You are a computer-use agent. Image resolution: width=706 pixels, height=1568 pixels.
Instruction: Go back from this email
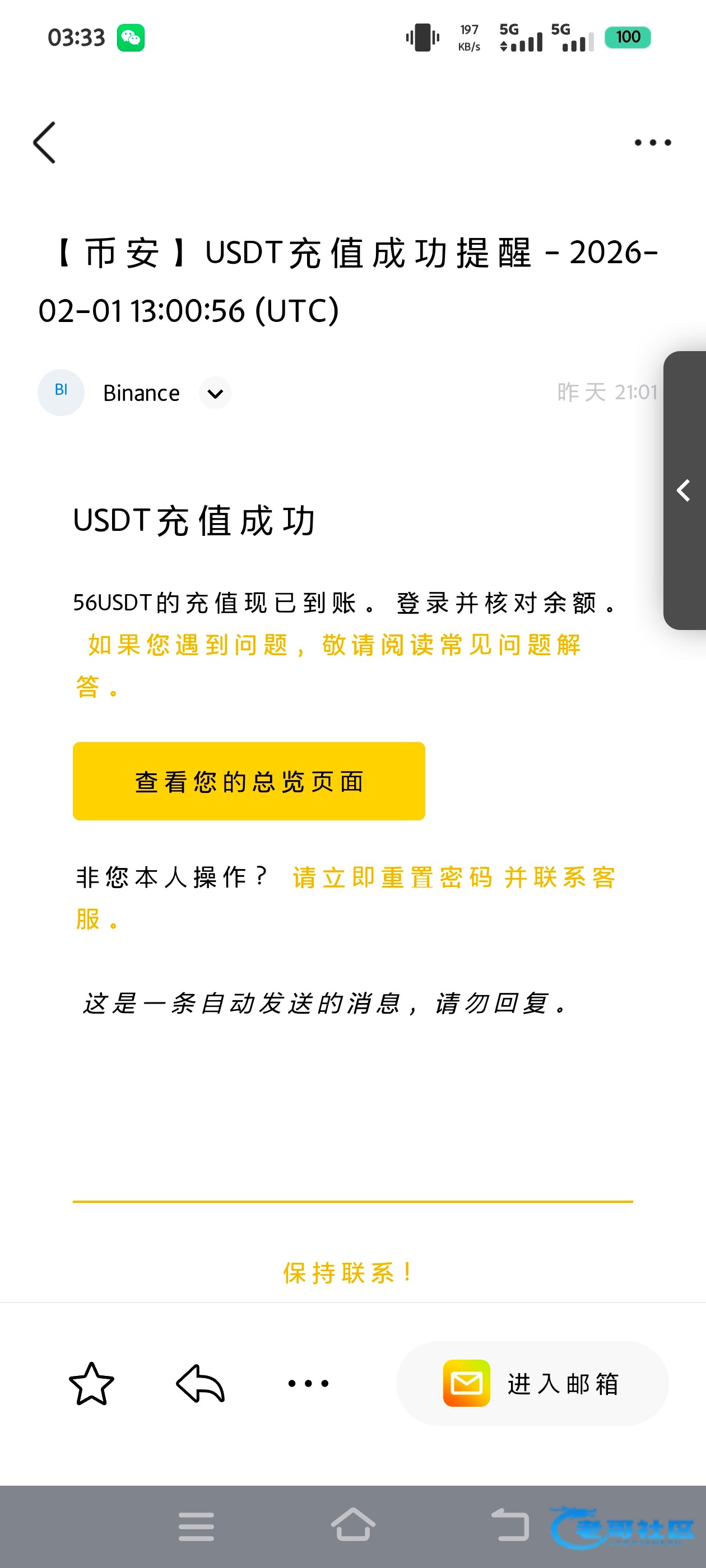pos(44,142)
